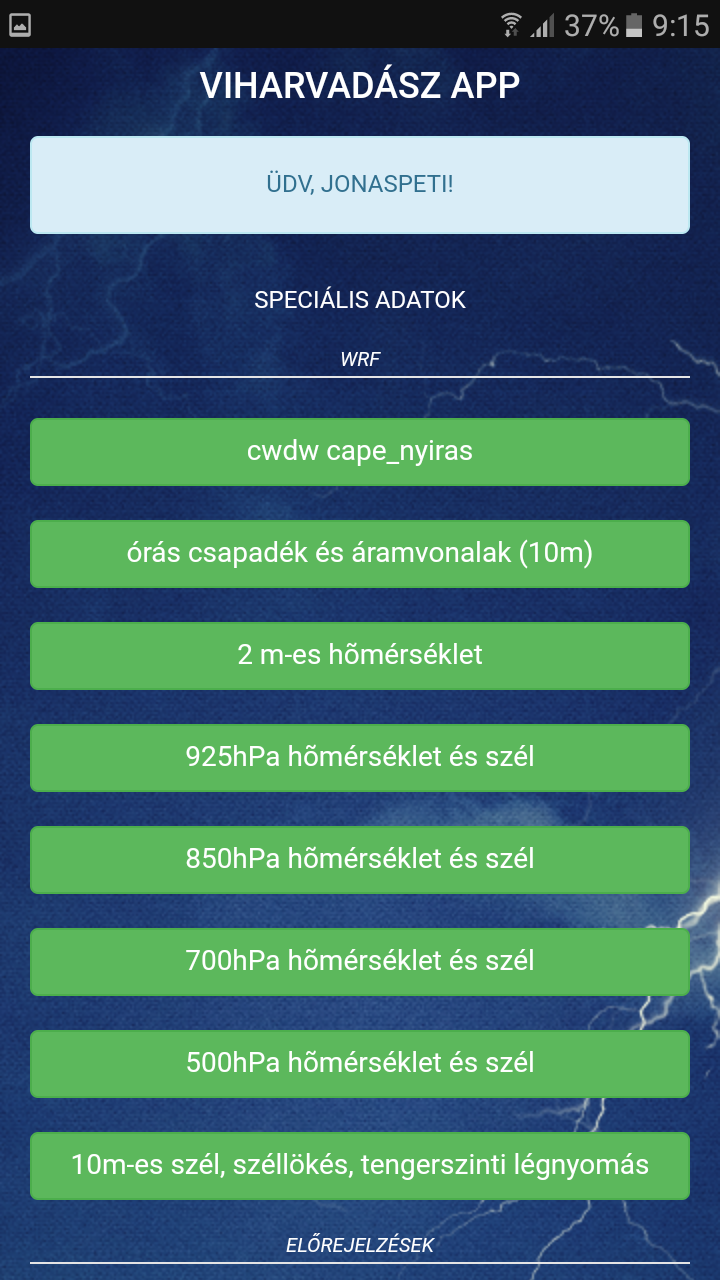
Task: Show 500hPa hőmérséklet és szél
Action: click(360, 1064)
